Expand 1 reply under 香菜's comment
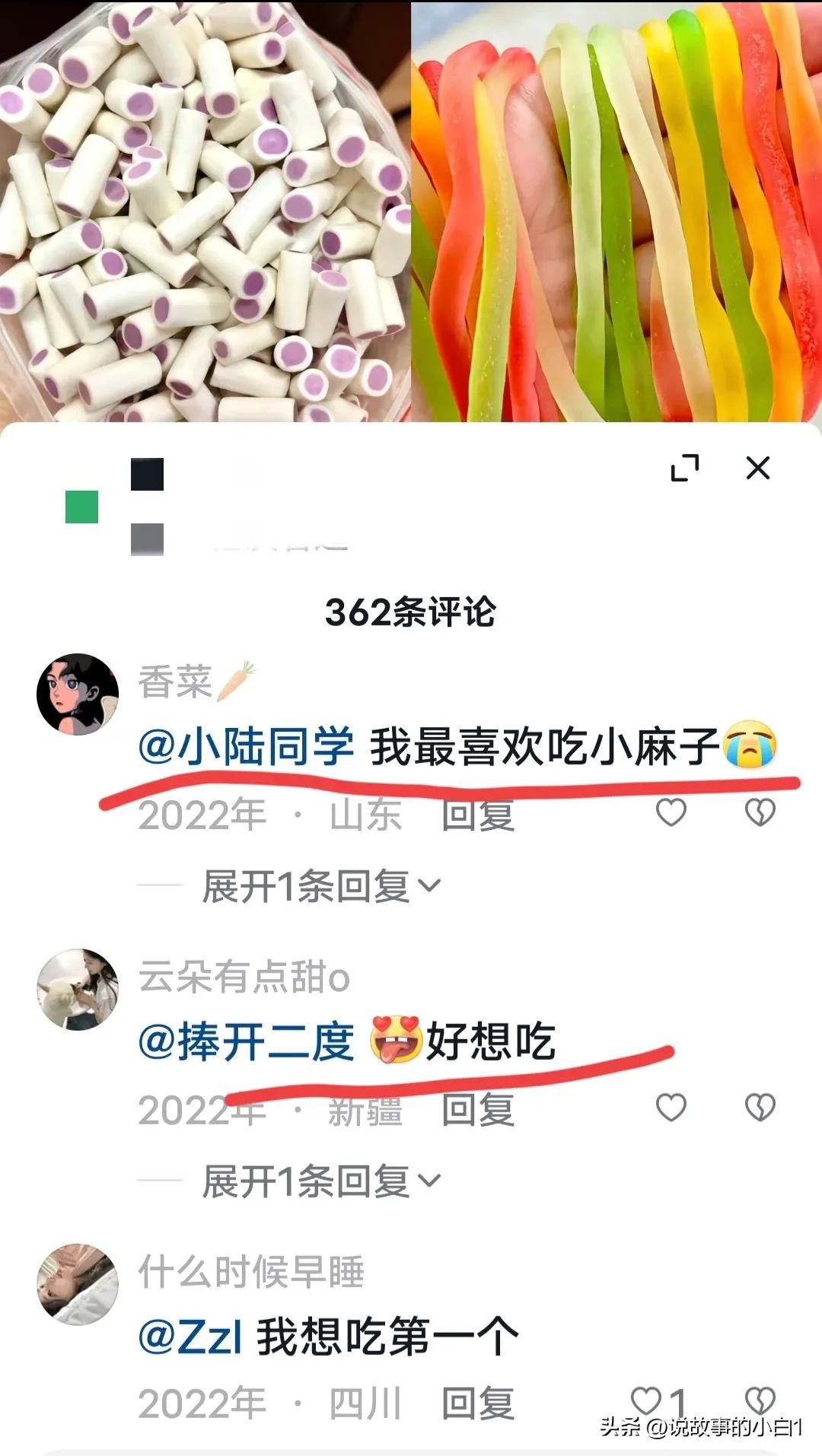This screenshot has height=1456, width=822. tap(320, 886)
